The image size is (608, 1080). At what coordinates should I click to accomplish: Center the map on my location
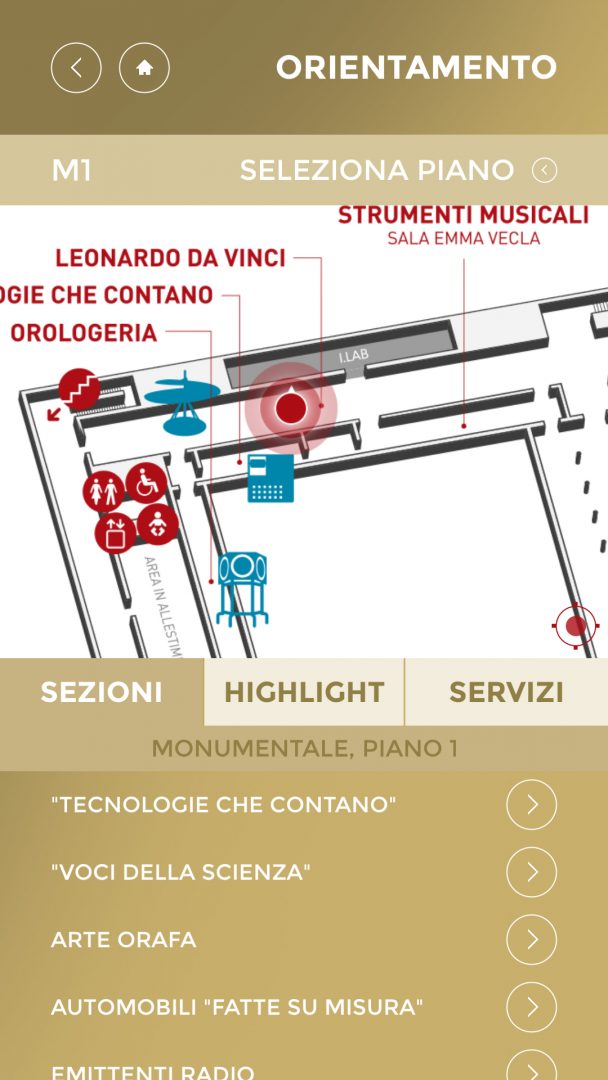[x=576, y=627]
